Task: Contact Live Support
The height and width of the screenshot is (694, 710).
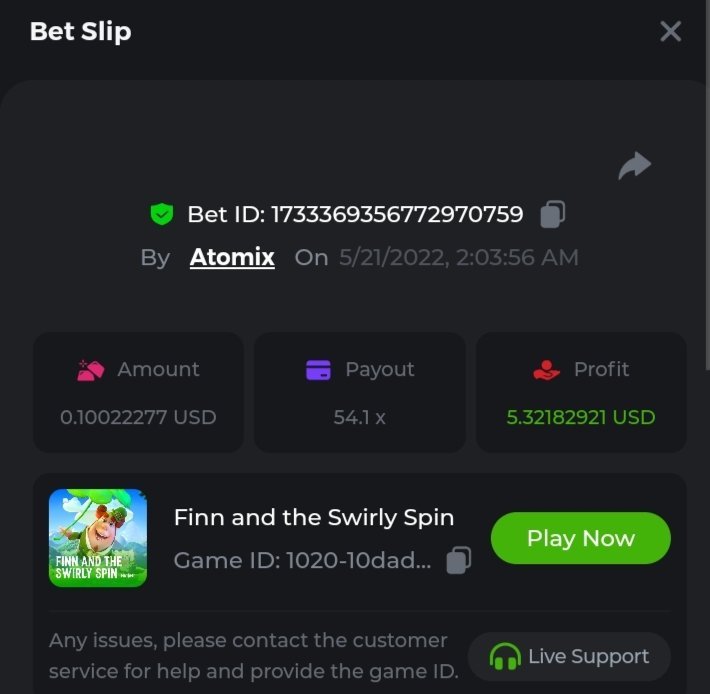Action: tap(569, 657)
